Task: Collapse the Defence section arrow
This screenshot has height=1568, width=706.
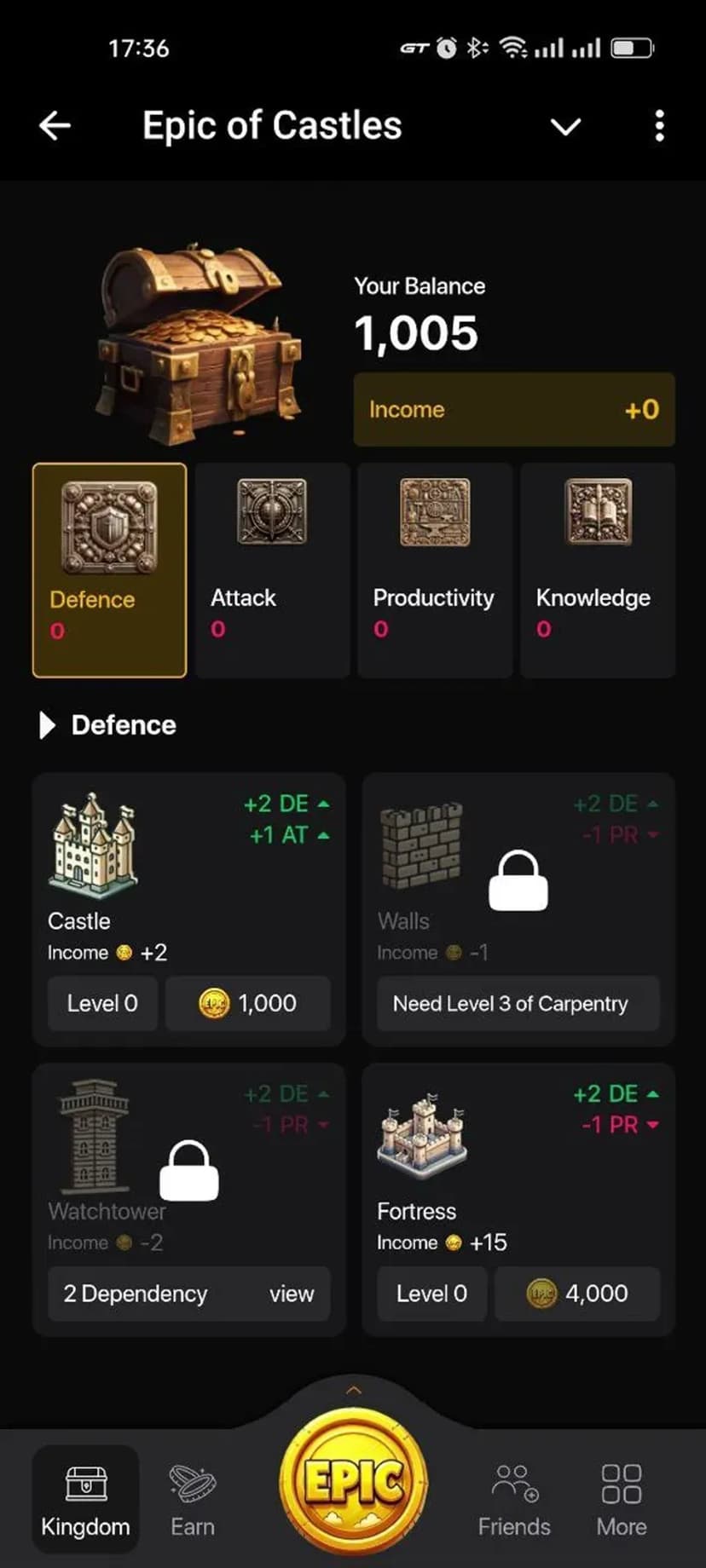Action: click(48, 725)
